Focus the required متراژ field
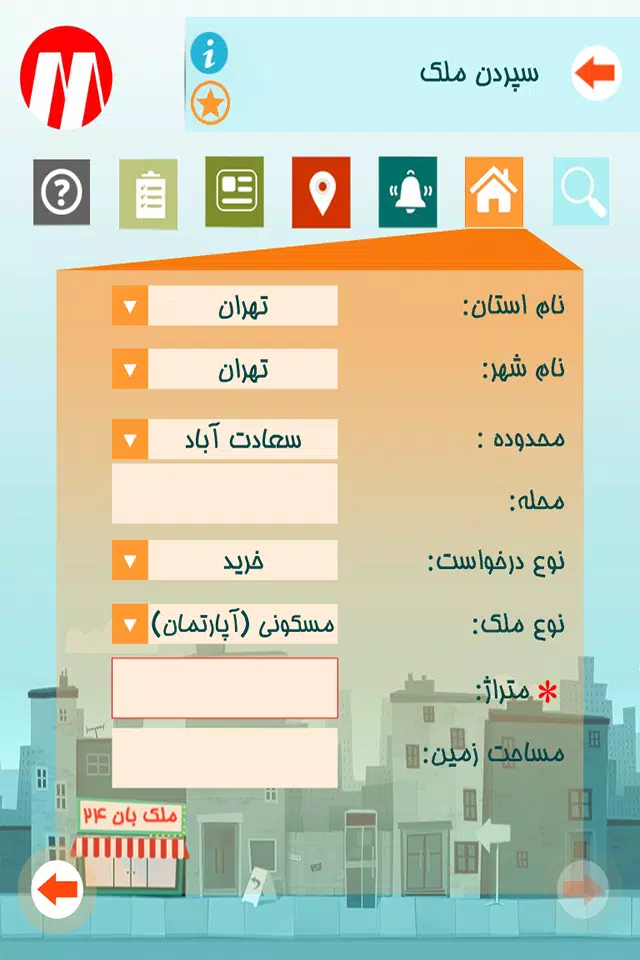 [x=225, y=688]
